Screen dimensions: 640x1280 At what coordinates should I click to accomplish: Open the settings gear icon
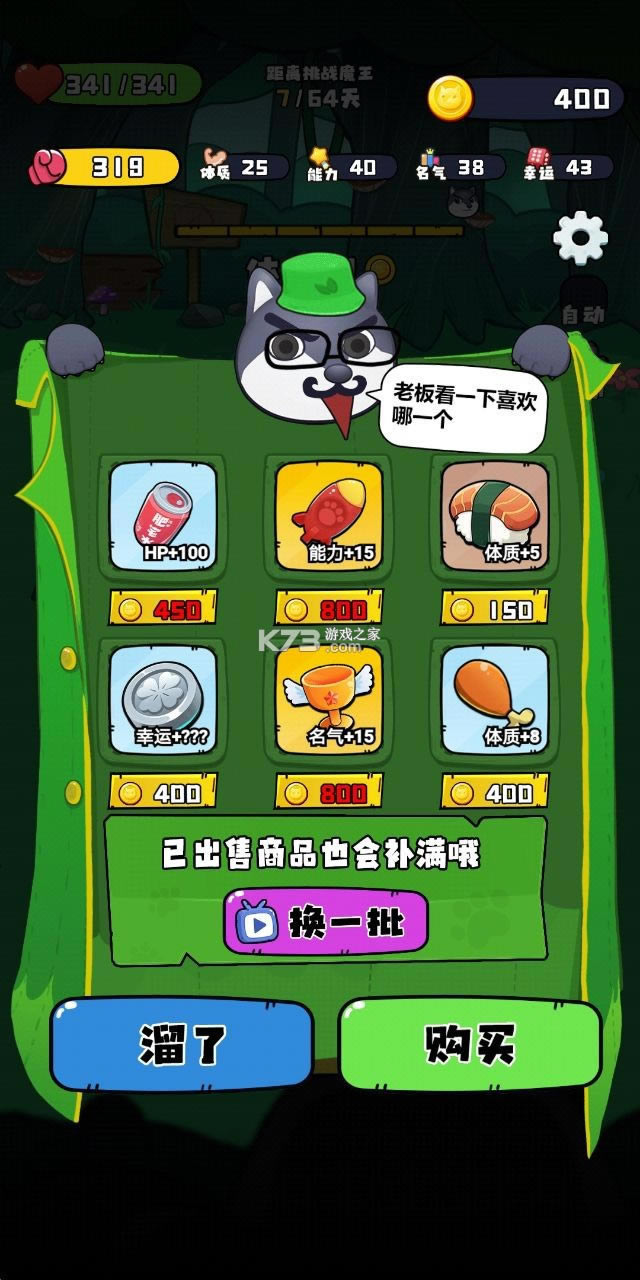[580, 238]
